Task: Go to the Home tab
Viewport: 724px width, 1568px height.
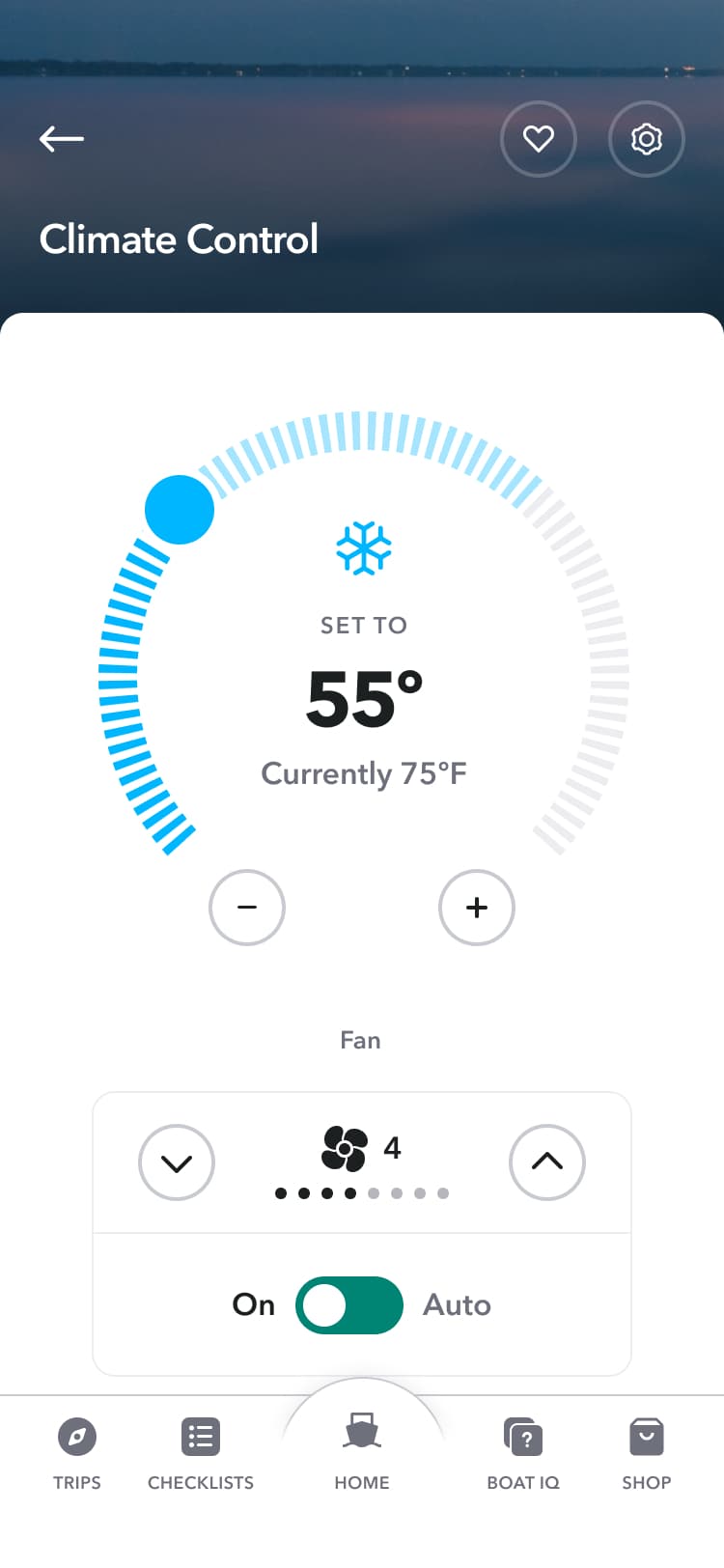Action: [362, 1448]
